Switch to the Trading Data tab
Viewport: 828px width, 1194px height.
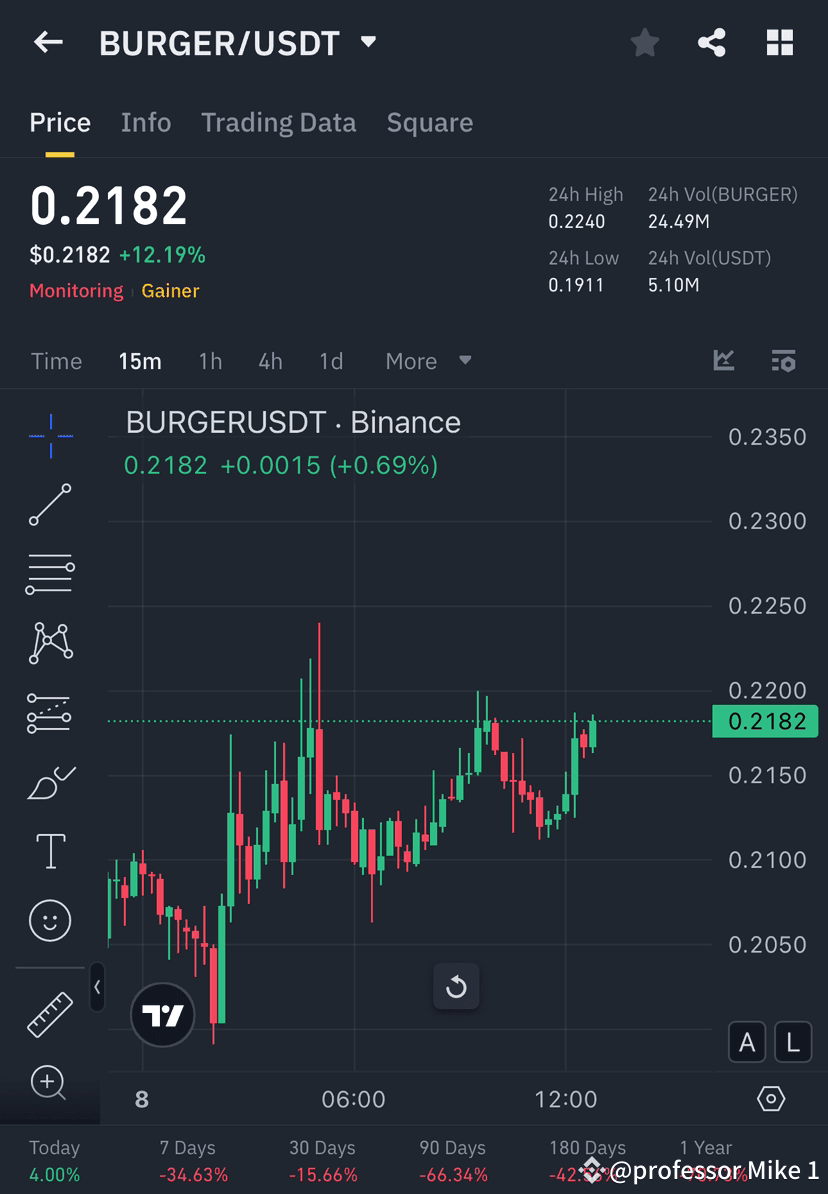pos(278,122)
